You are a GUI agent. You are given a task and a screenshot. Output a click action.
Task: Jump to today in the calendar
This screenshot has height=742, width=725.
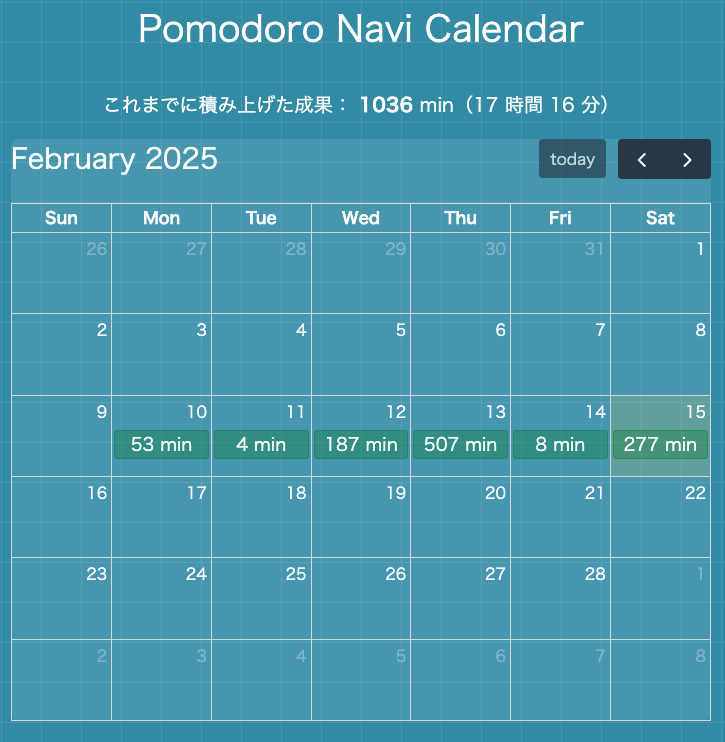click(x=572, y=159)
